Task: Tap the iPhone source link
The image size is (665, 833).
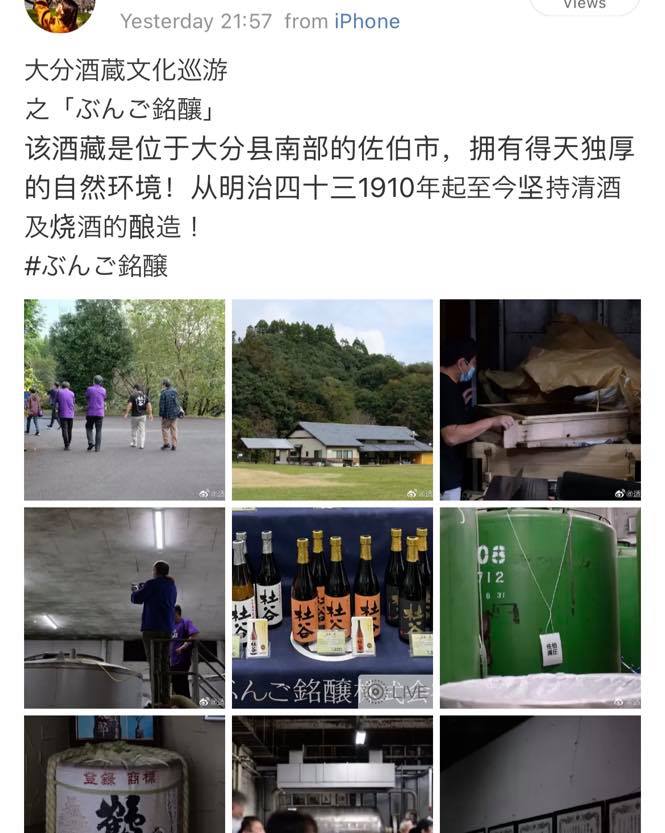Action: [x=366, y=21]
